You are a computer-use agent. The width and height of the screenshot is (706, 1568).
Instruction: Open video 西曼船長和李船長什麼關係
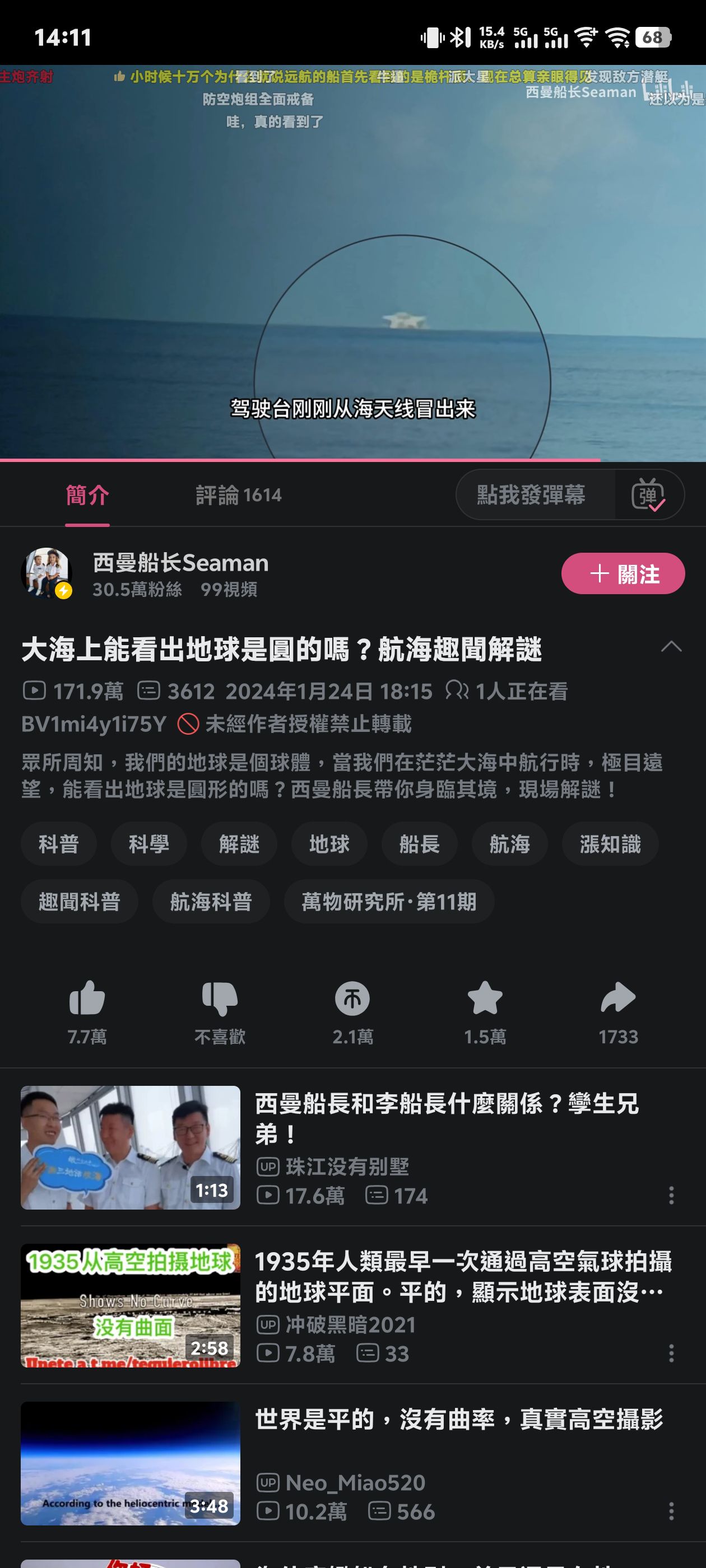click(447, 1118)
